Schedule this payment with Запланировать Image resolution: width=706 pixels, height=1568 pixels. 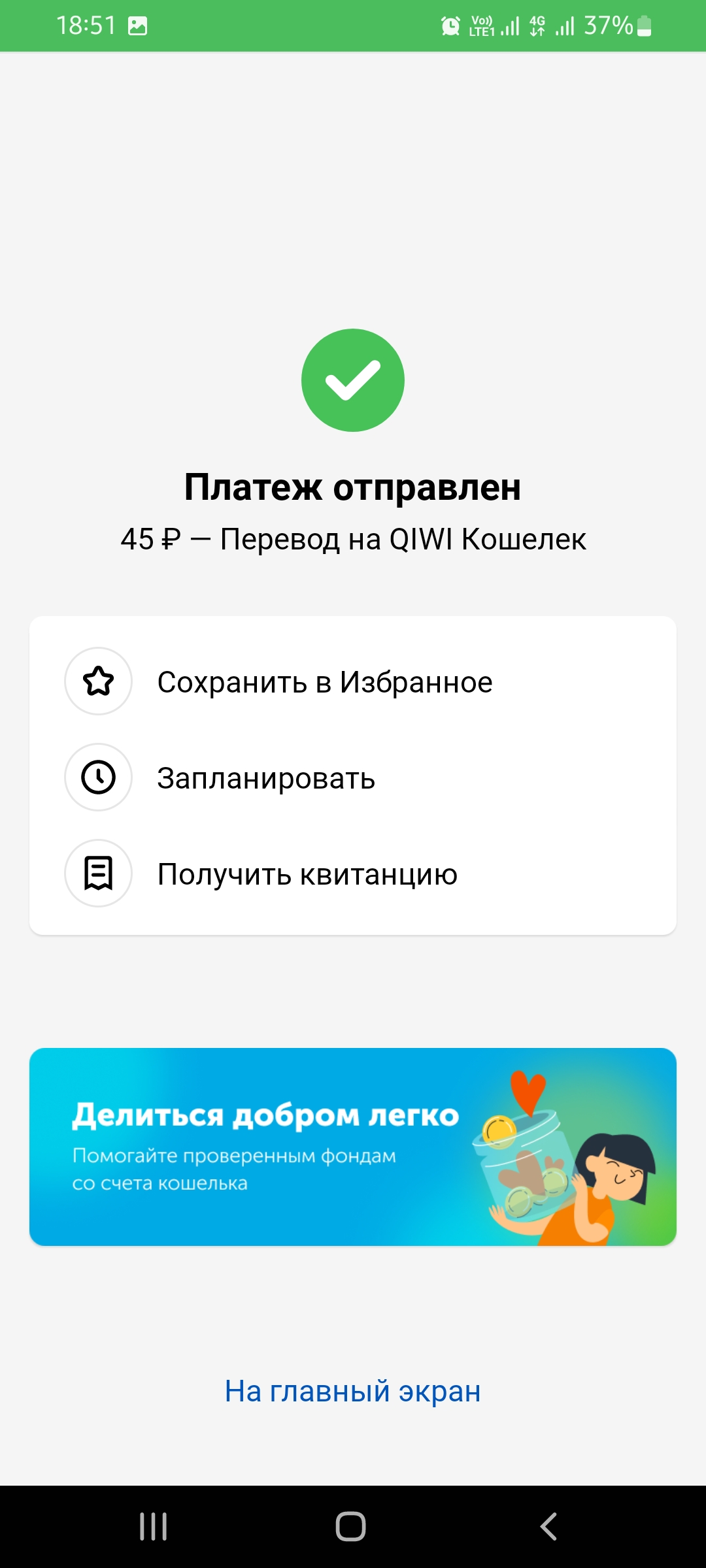(x=266, y=778)
